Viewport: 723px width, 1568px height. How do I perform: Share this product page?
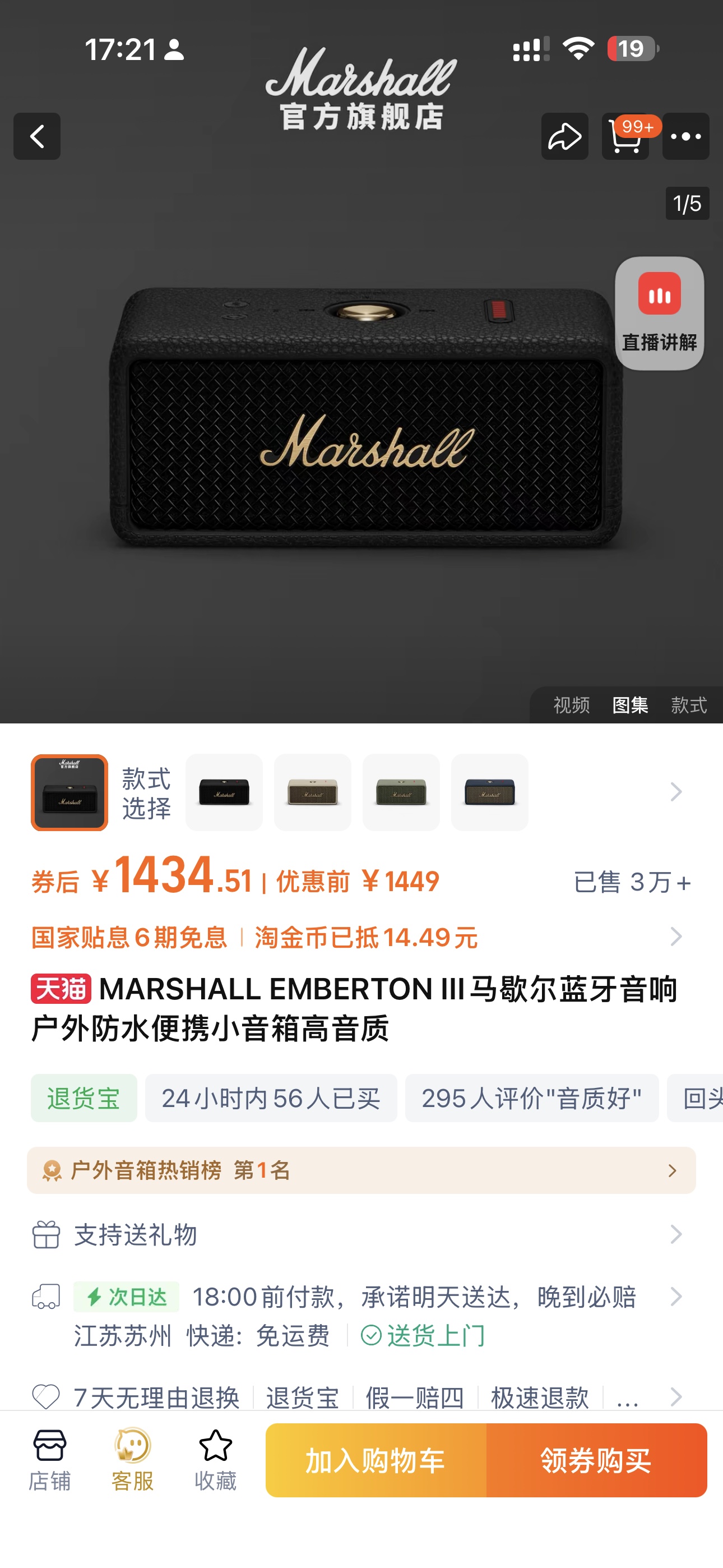564,136
